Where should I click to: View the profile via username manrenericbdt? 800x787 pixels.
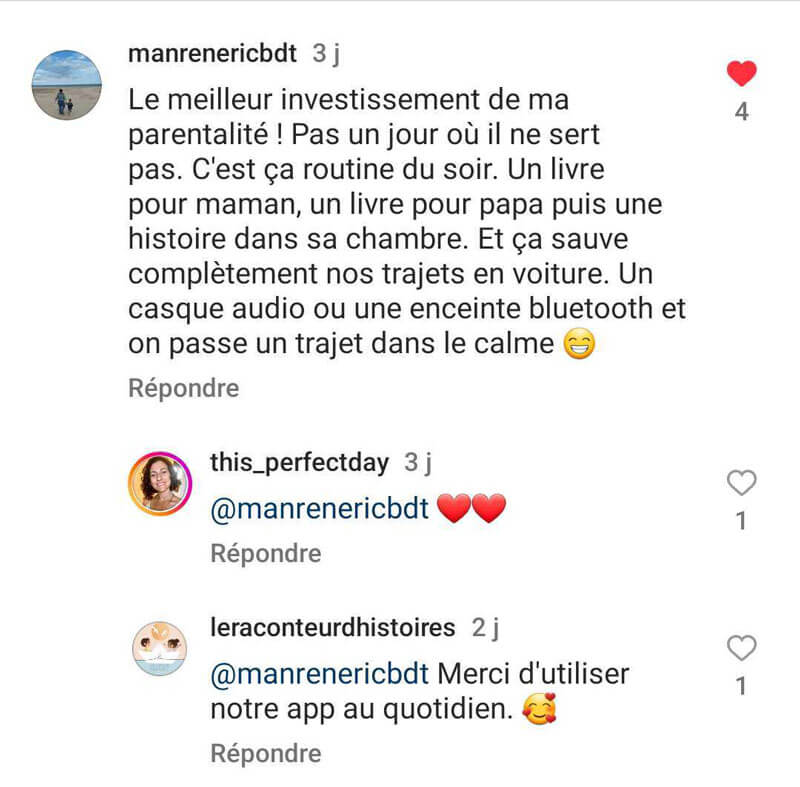point(213,54)
